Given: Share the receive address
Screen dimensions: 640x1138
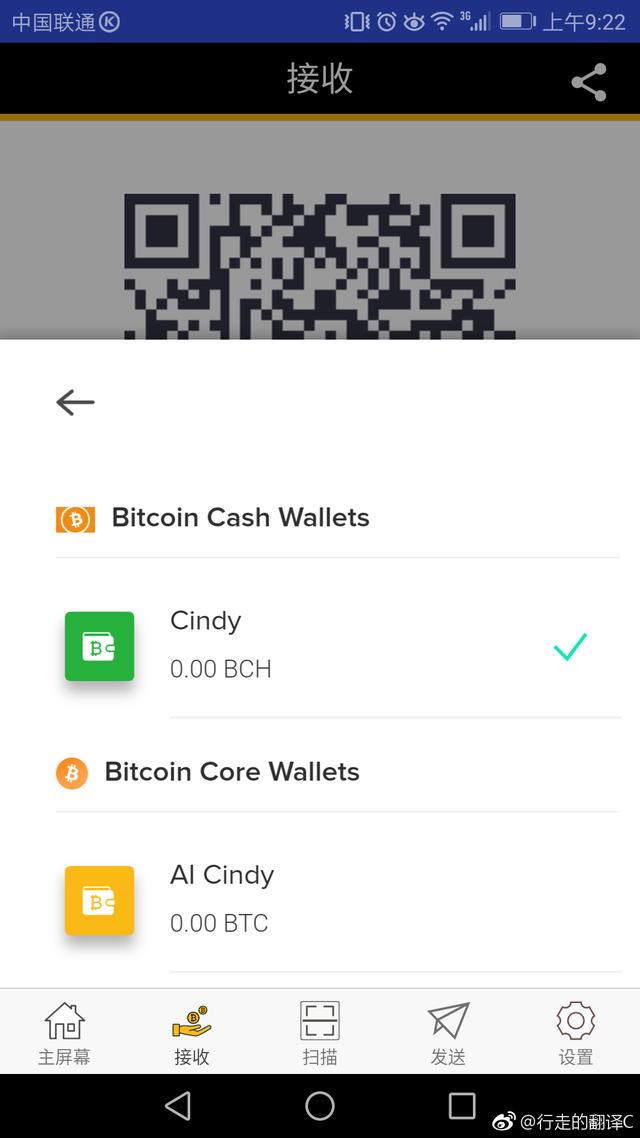Looking at the screenshot, I should coord(589,82).
